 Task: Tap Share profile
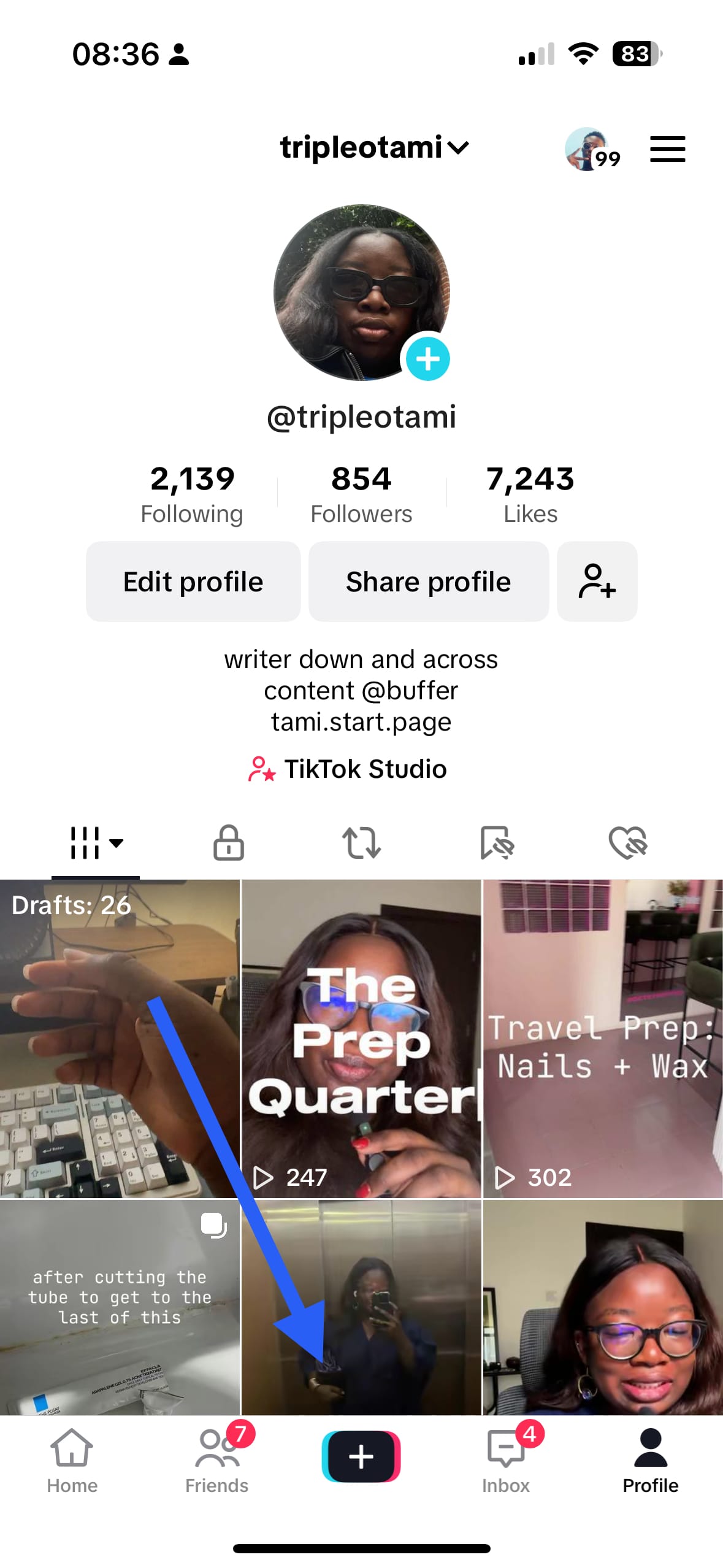click(428, 582)
